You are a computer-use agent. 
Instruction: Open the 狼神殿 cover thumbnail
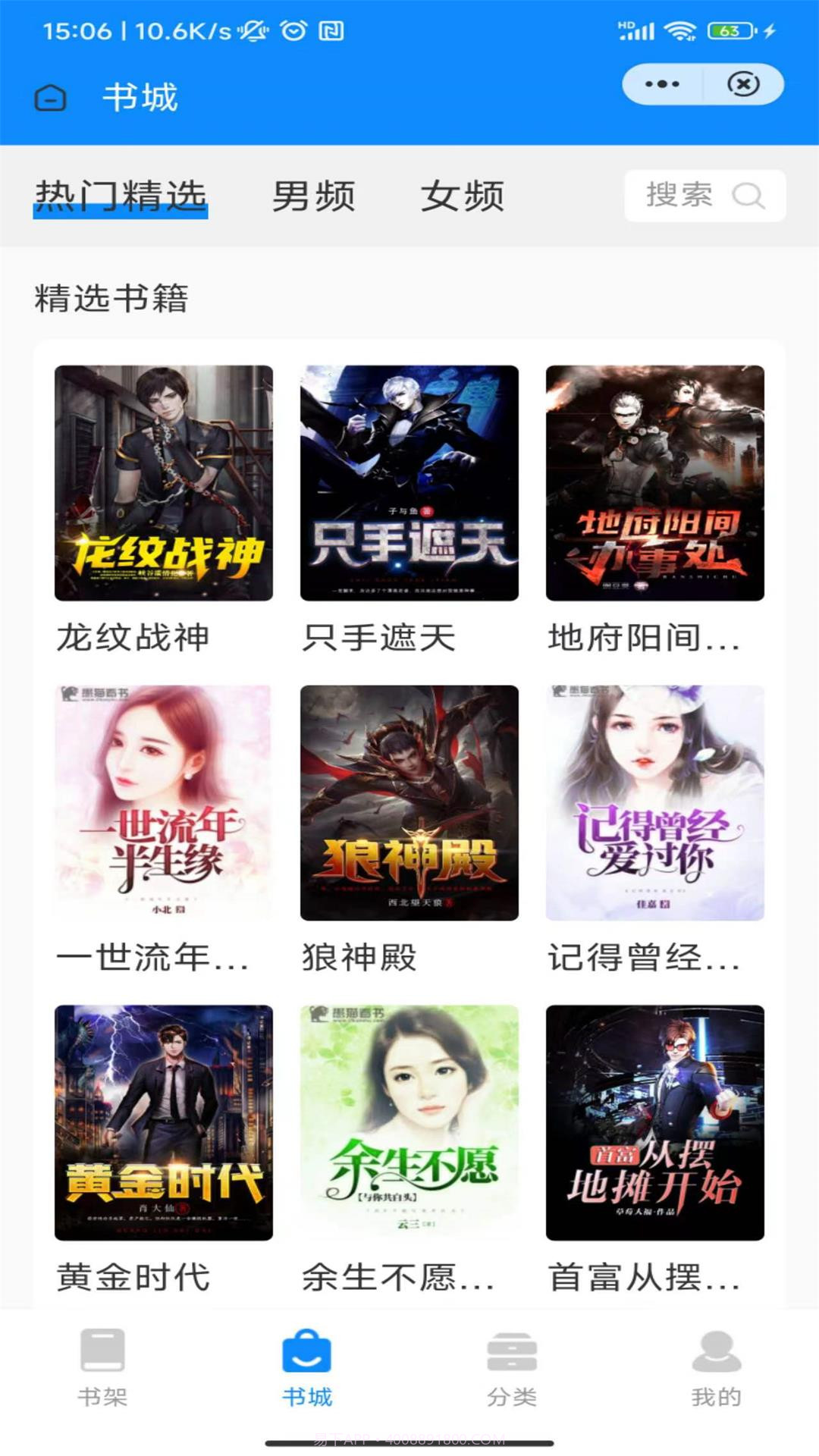(409, 804)
